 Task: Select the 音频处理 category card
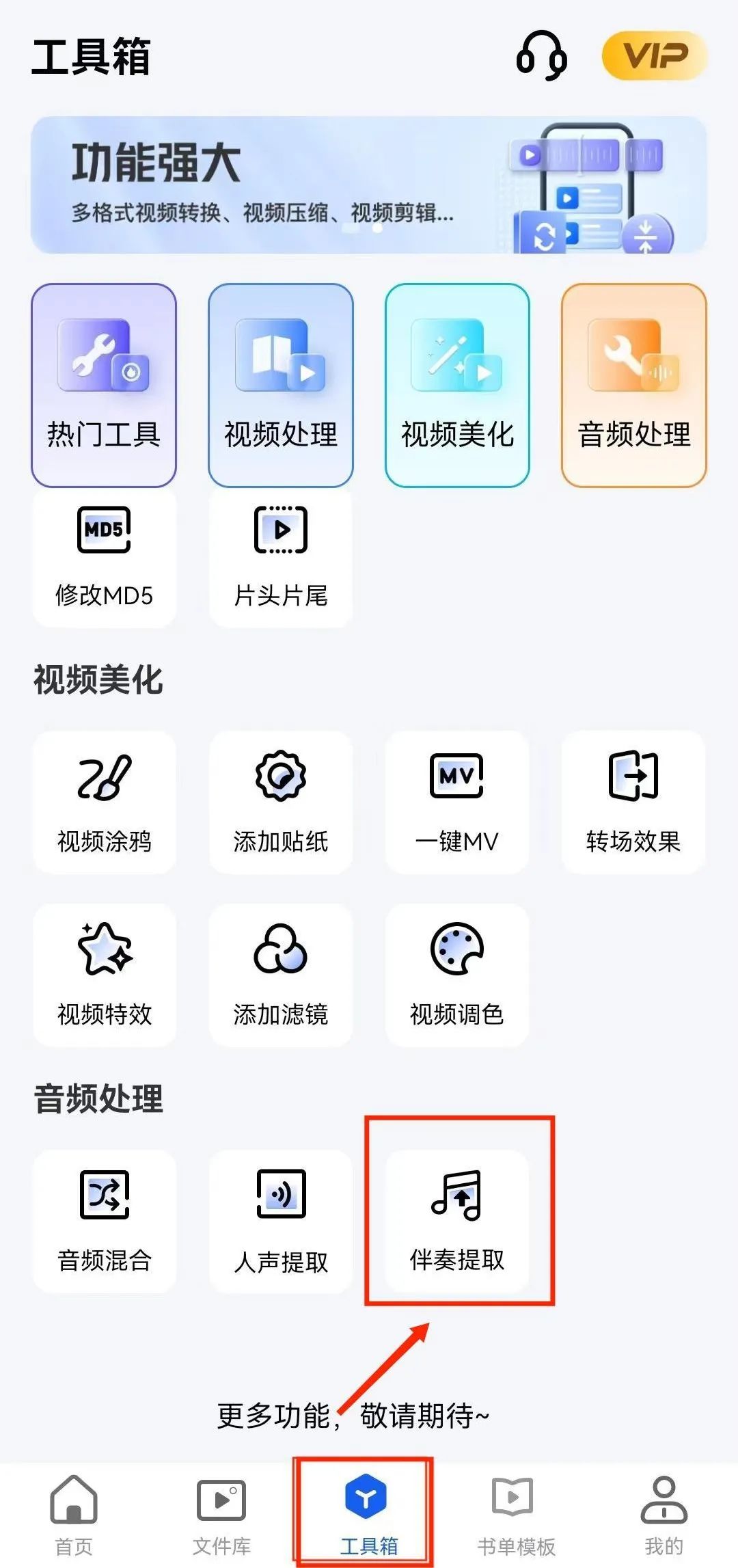pos(632,383)
